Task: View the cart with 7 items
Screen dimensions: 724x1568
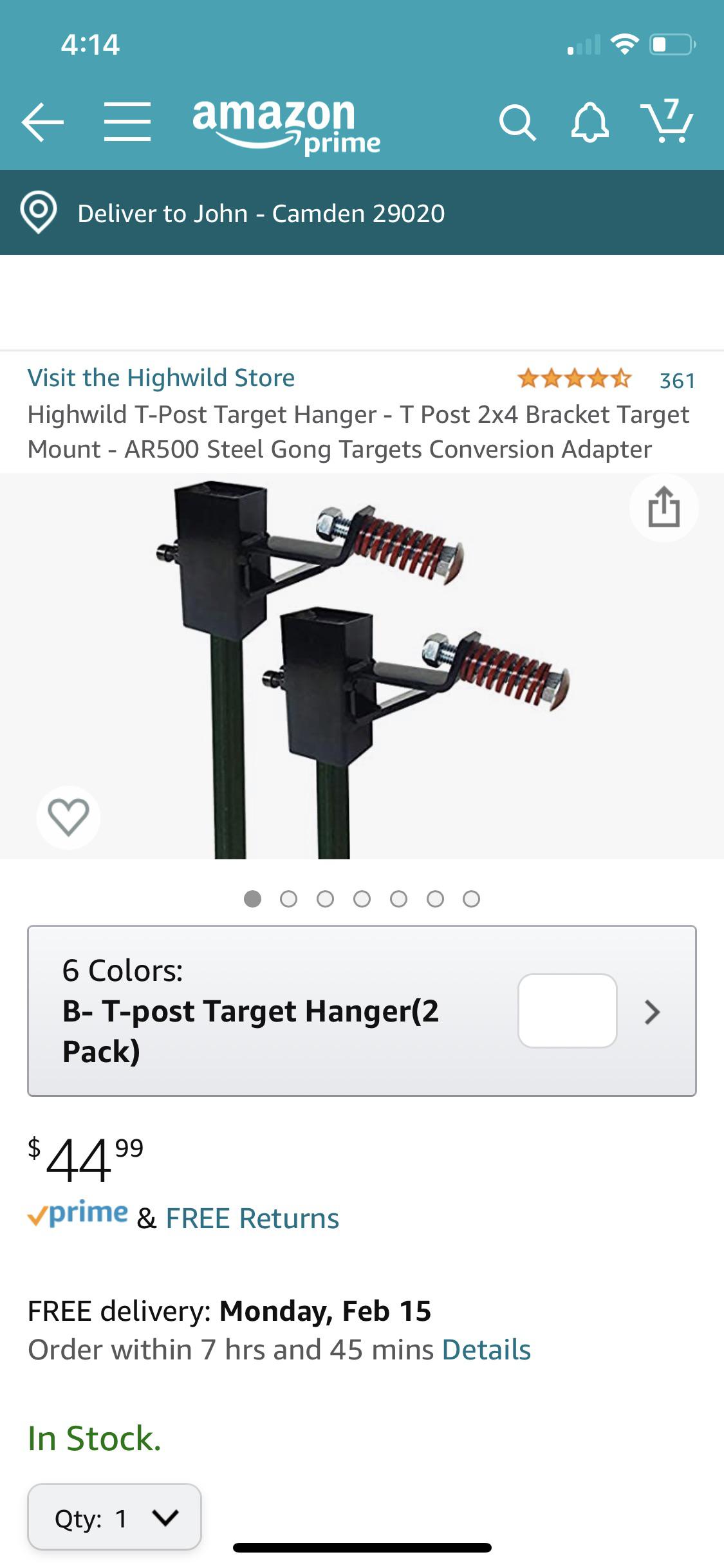Action: point(669,122)
